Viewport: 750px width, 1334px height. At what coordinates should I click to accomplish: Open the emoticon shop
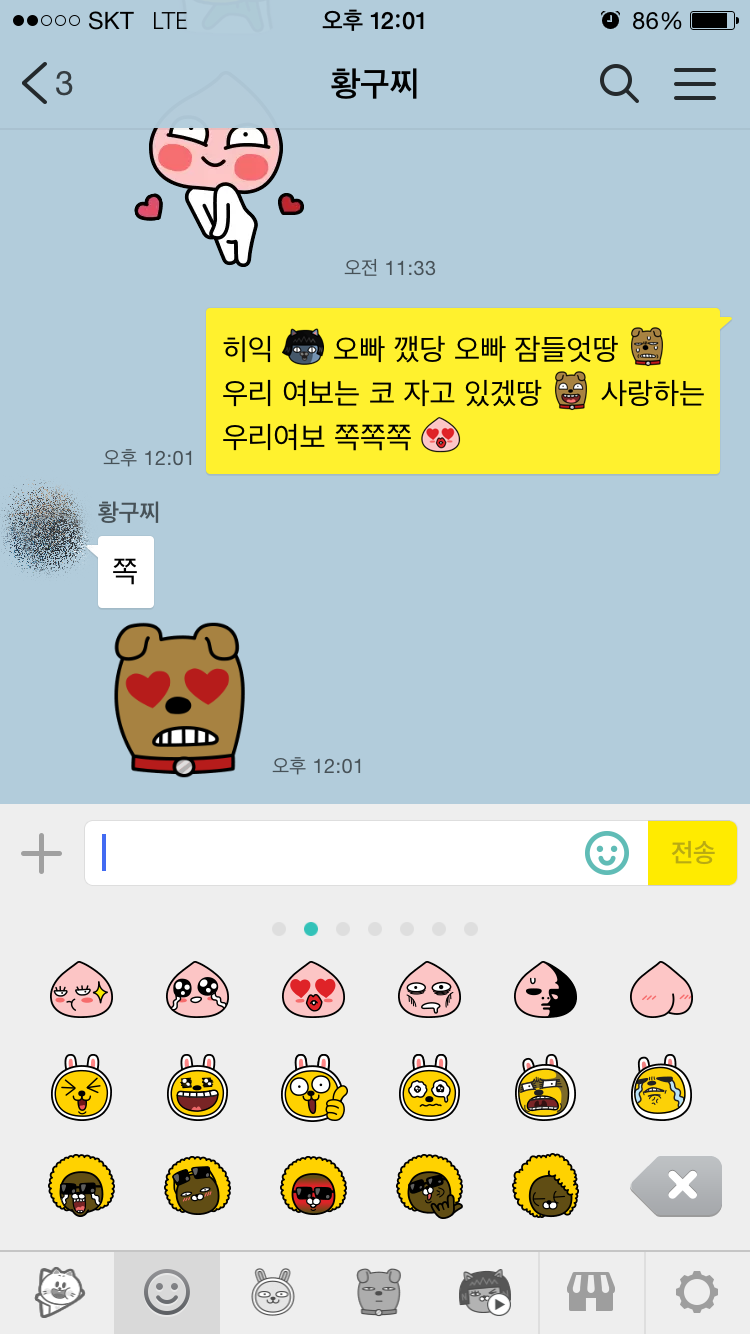(591, 1292)
